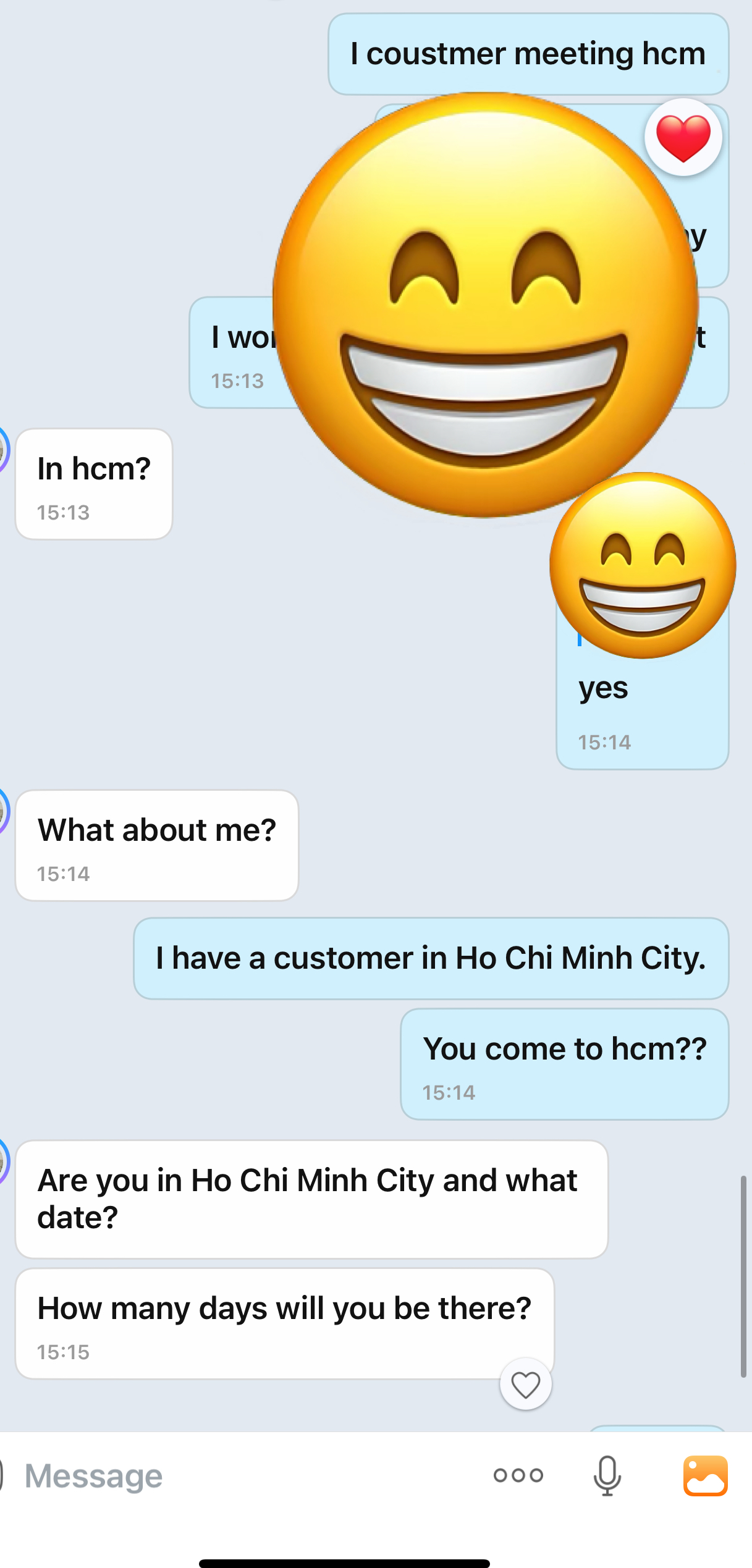Screen dimensions: 752x1568
Task: Open sender's avatar beside "In hcm?"
Action: 4,450
